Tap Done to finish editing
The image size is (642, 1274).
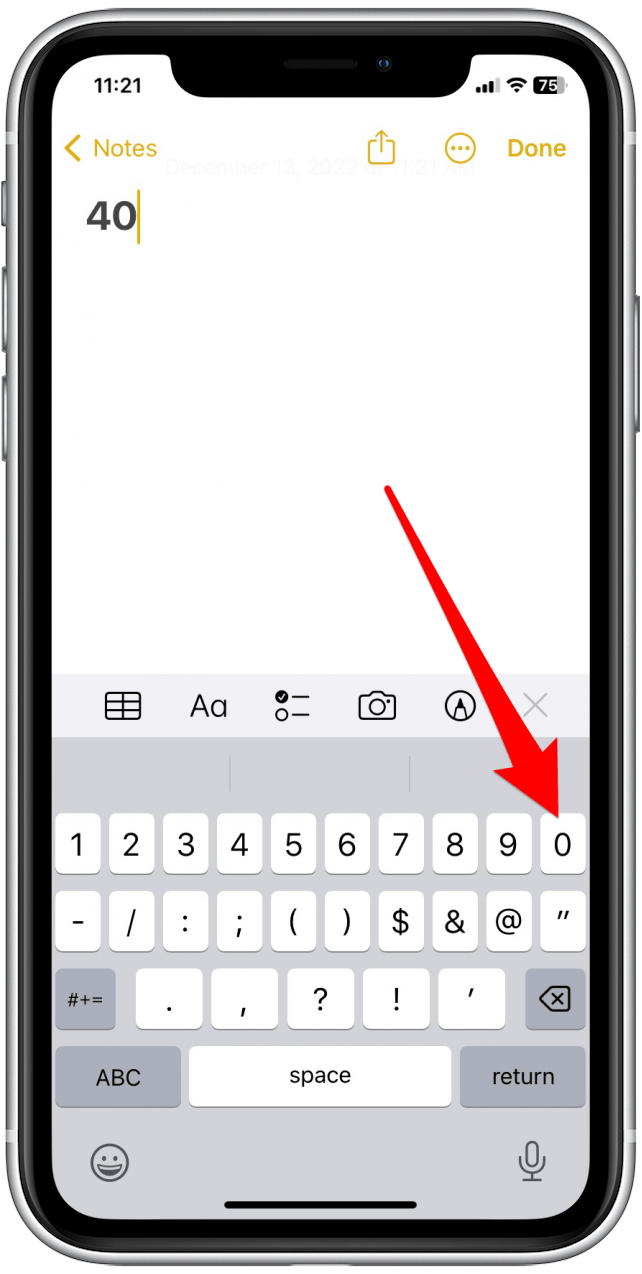537,149
